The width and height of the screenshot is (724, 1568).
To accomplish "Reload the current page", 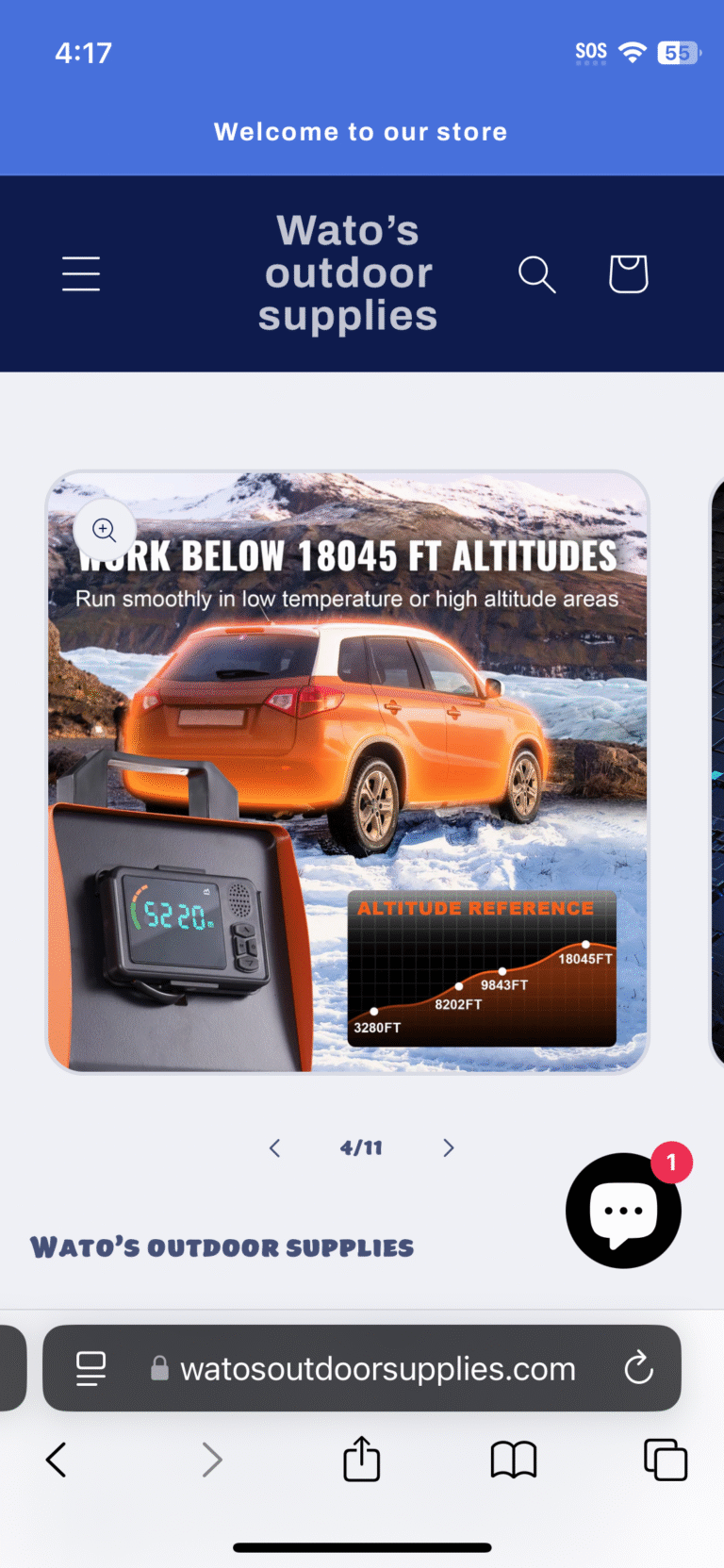I will point(638,1368).
